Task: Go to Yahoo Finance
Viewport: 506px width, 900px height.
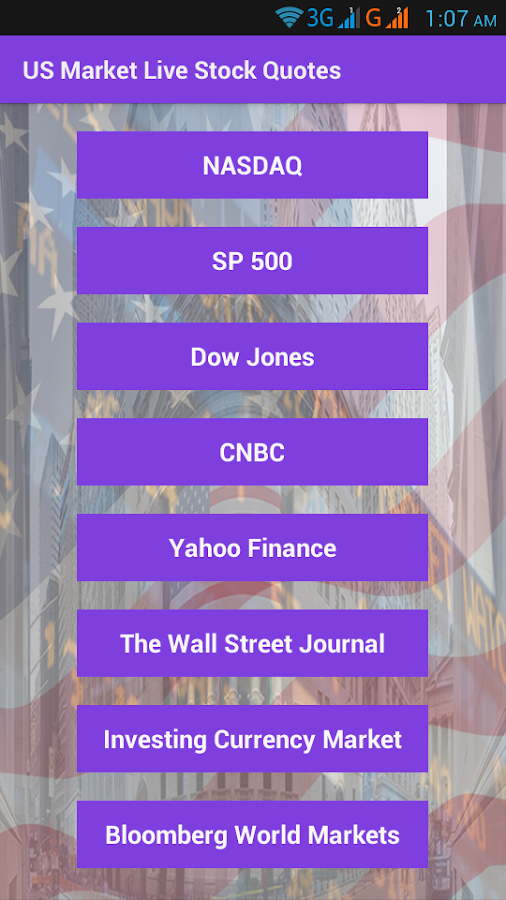Action: (252, 548)
